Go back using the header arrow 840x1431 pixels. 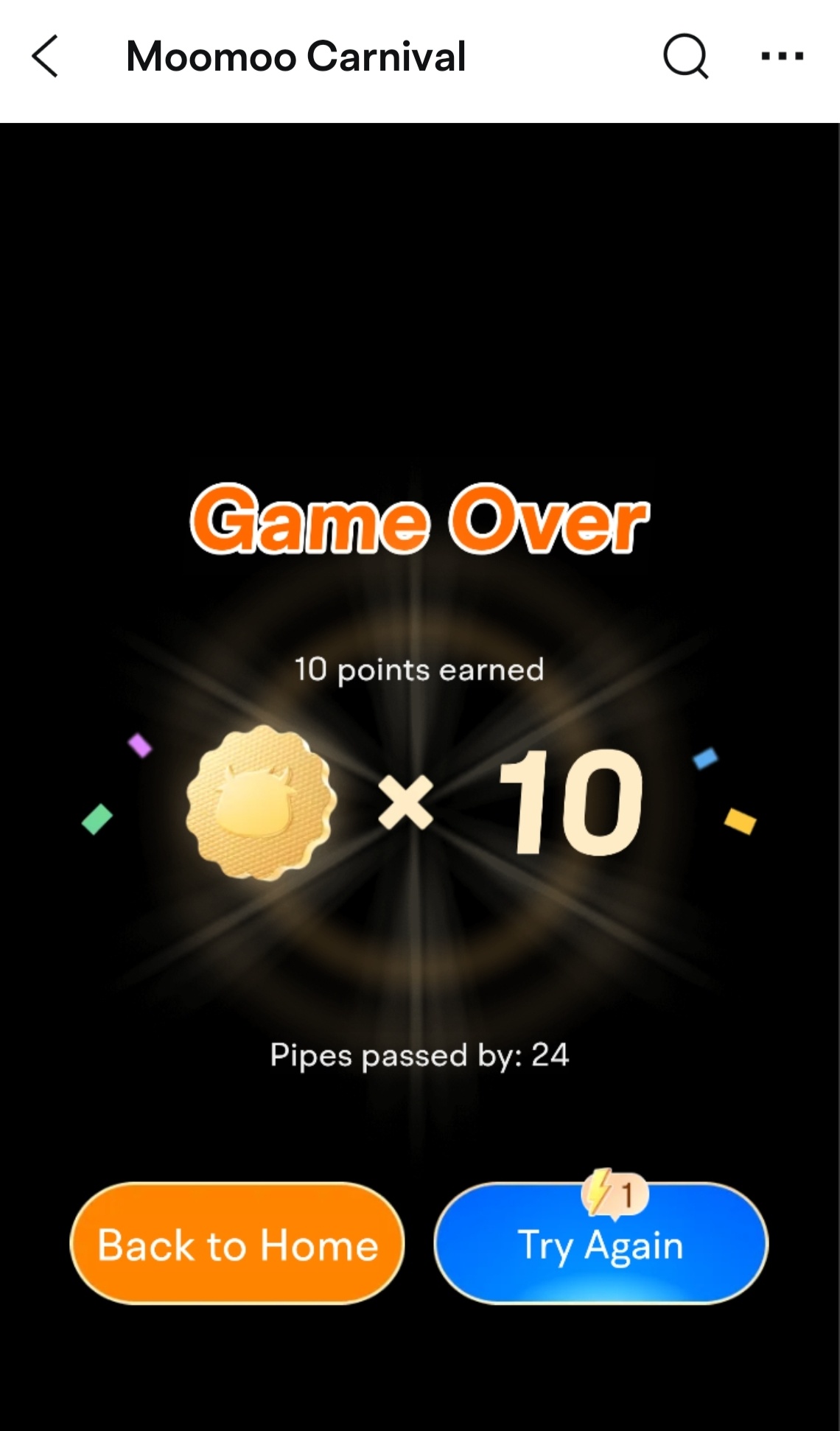tap(45, 56)
